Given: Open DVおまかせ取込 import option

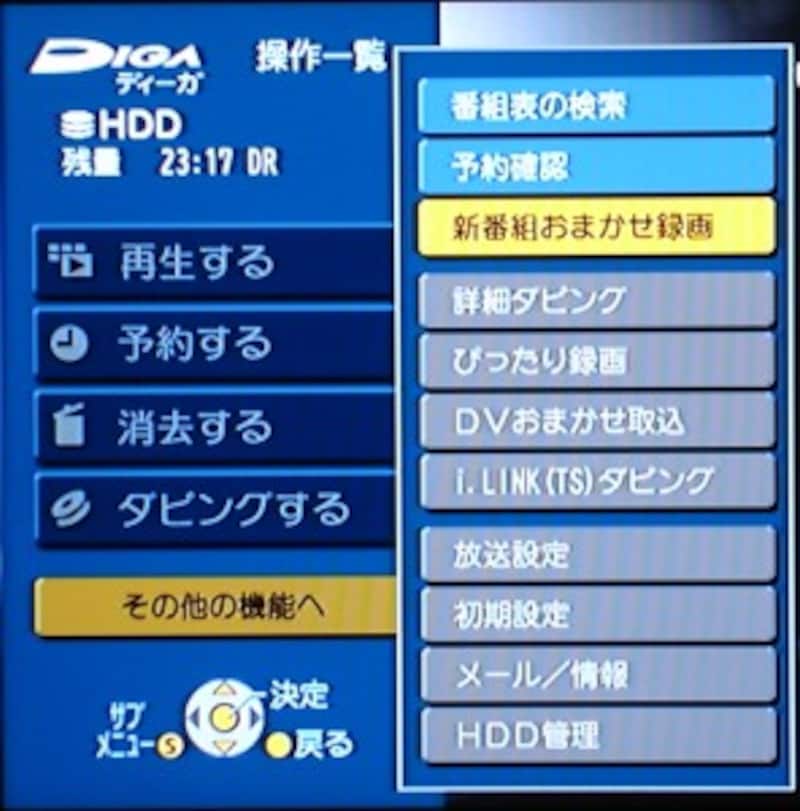Looking at the screenshot, I should click(596, 420).
